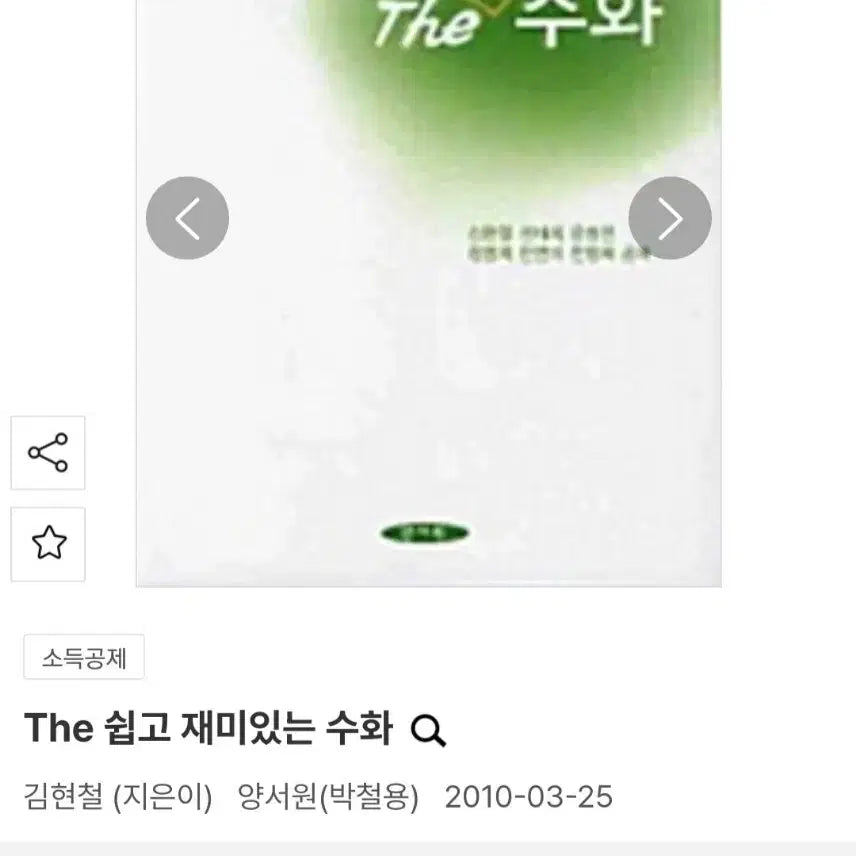Viewport: 856px width, 856px height.
Task: Tap the magnifier icon beside the book title
Action: pos(428,731)
